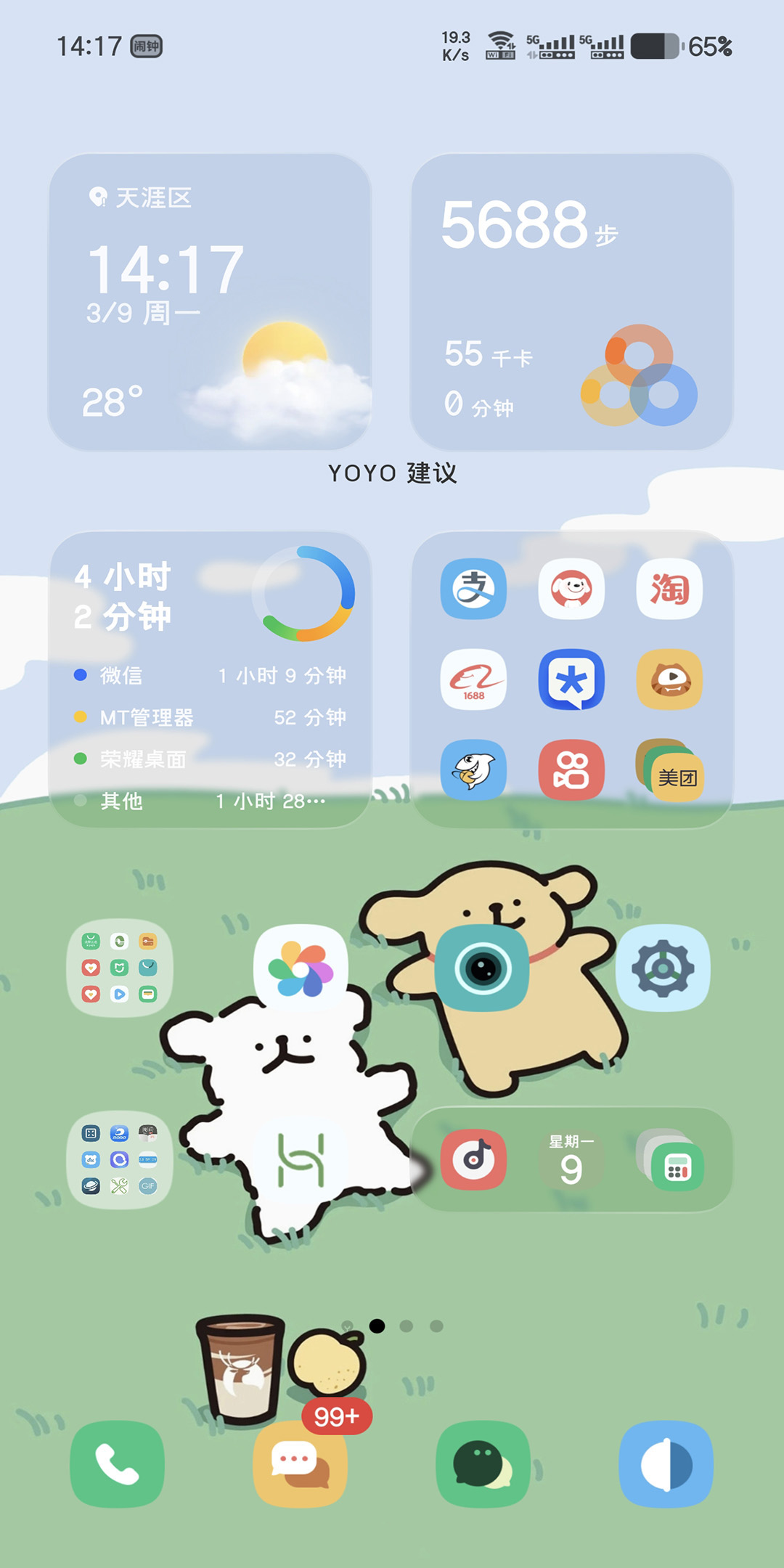
Task: Launch the Camera app
Action: [482, 968]
